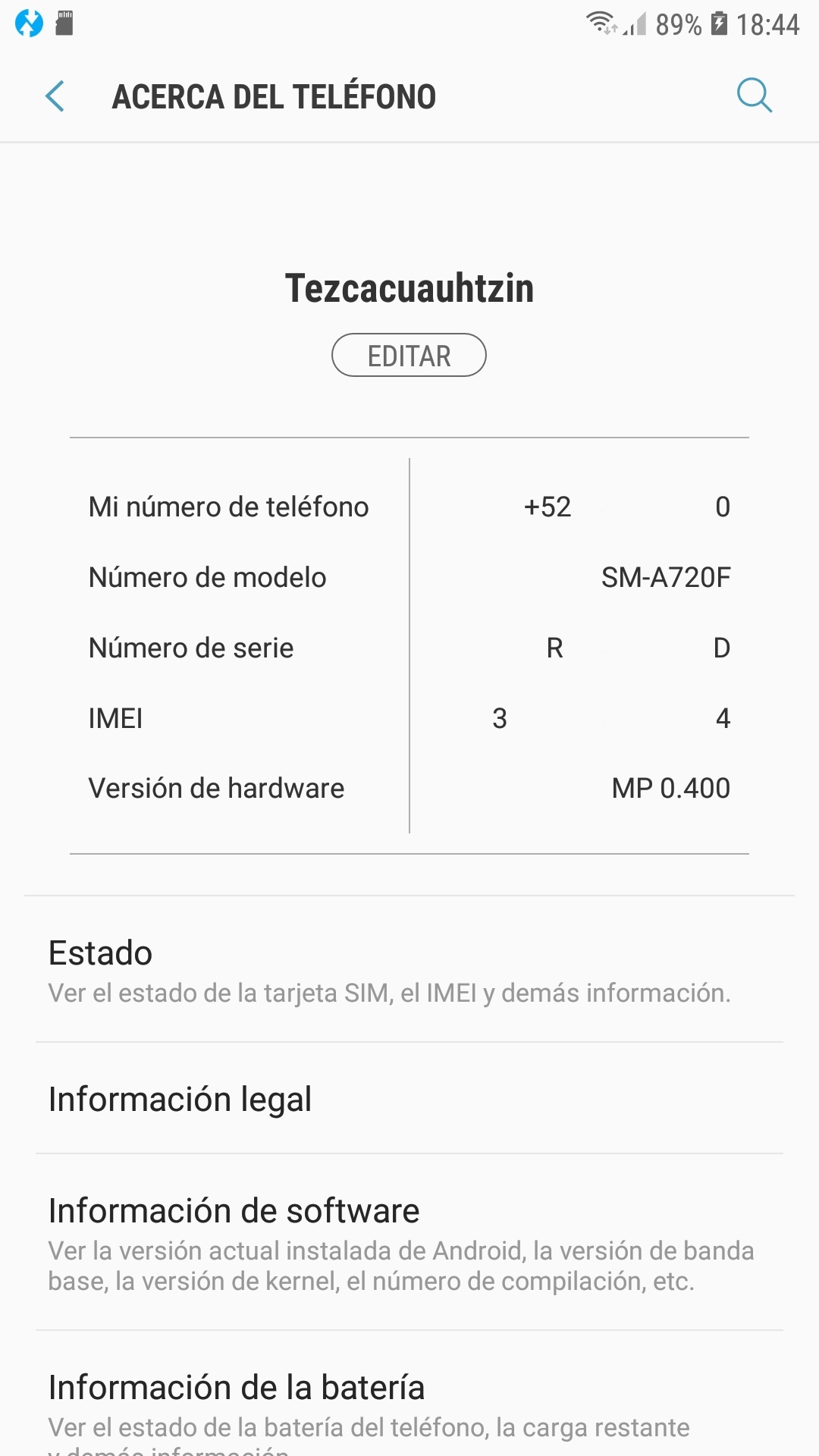Open Información legal
The height and width of the screenshot is (1456, 819).
(x=409, y=1099)
